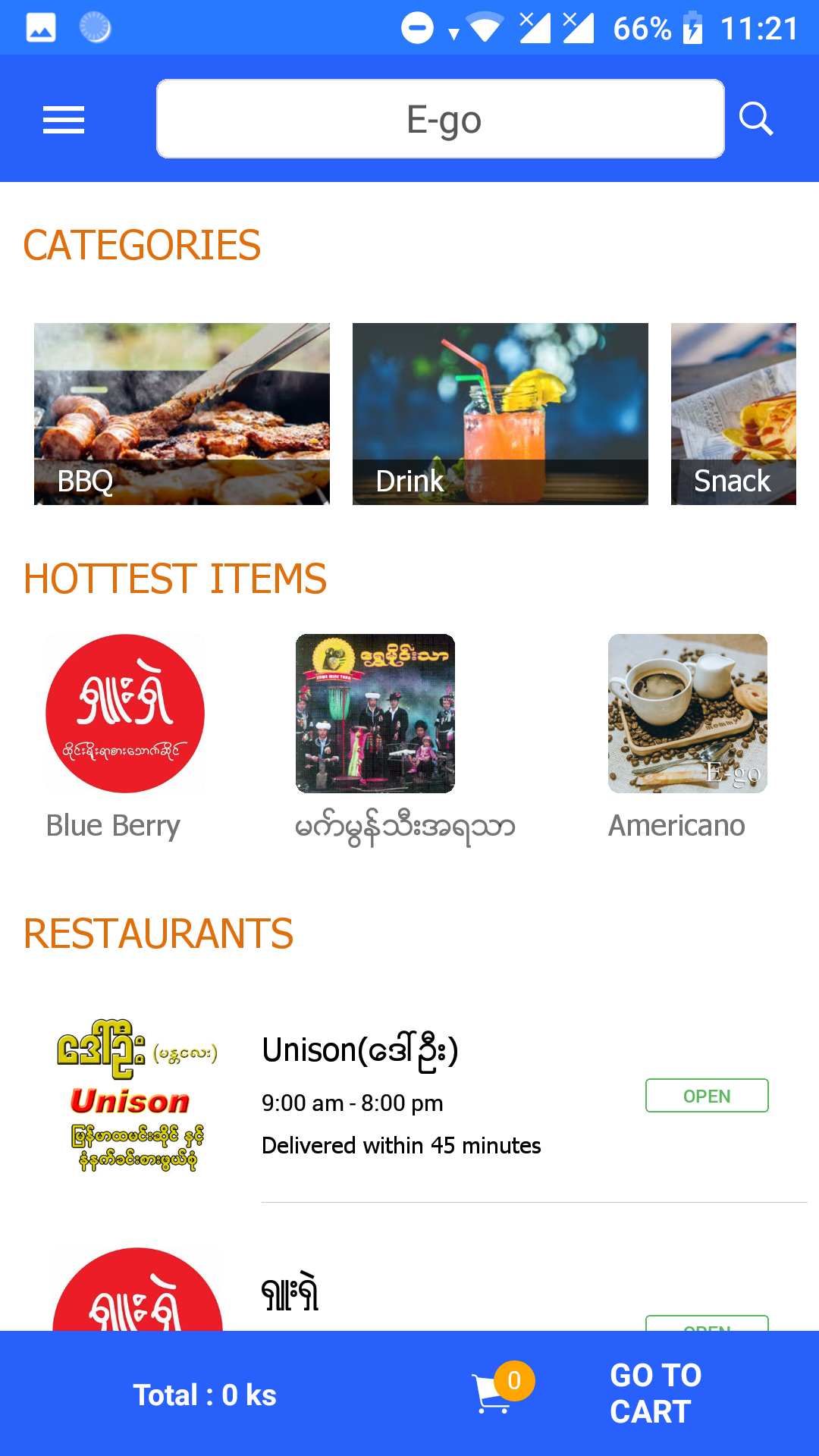Select the Snack category
819x1456 pixels.
click(x=733, y=413)
